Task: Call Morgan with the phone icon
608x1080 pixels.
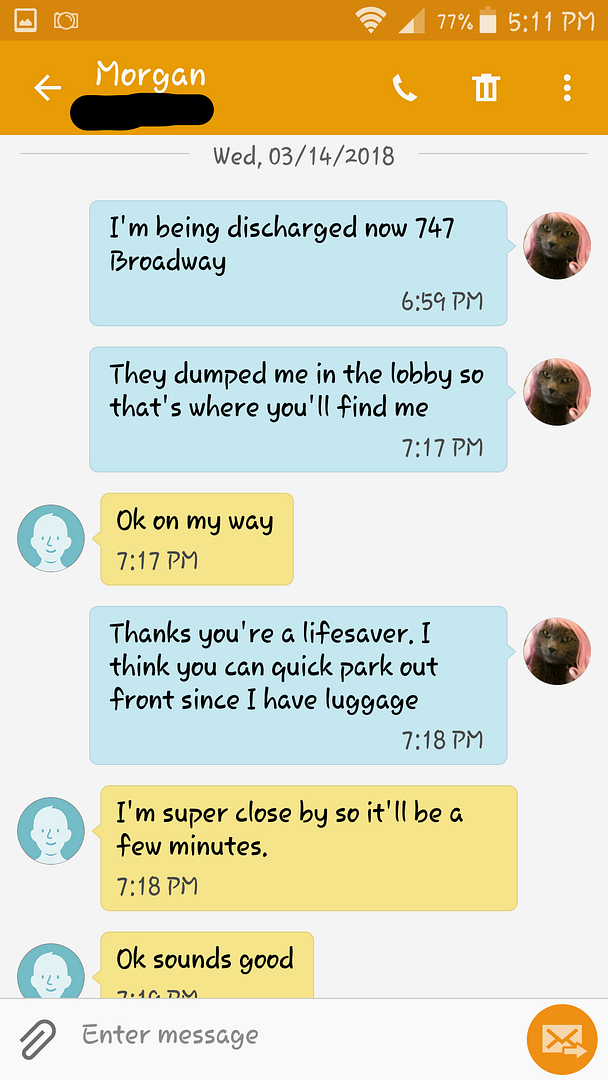Action: click(x=405, y=89)
